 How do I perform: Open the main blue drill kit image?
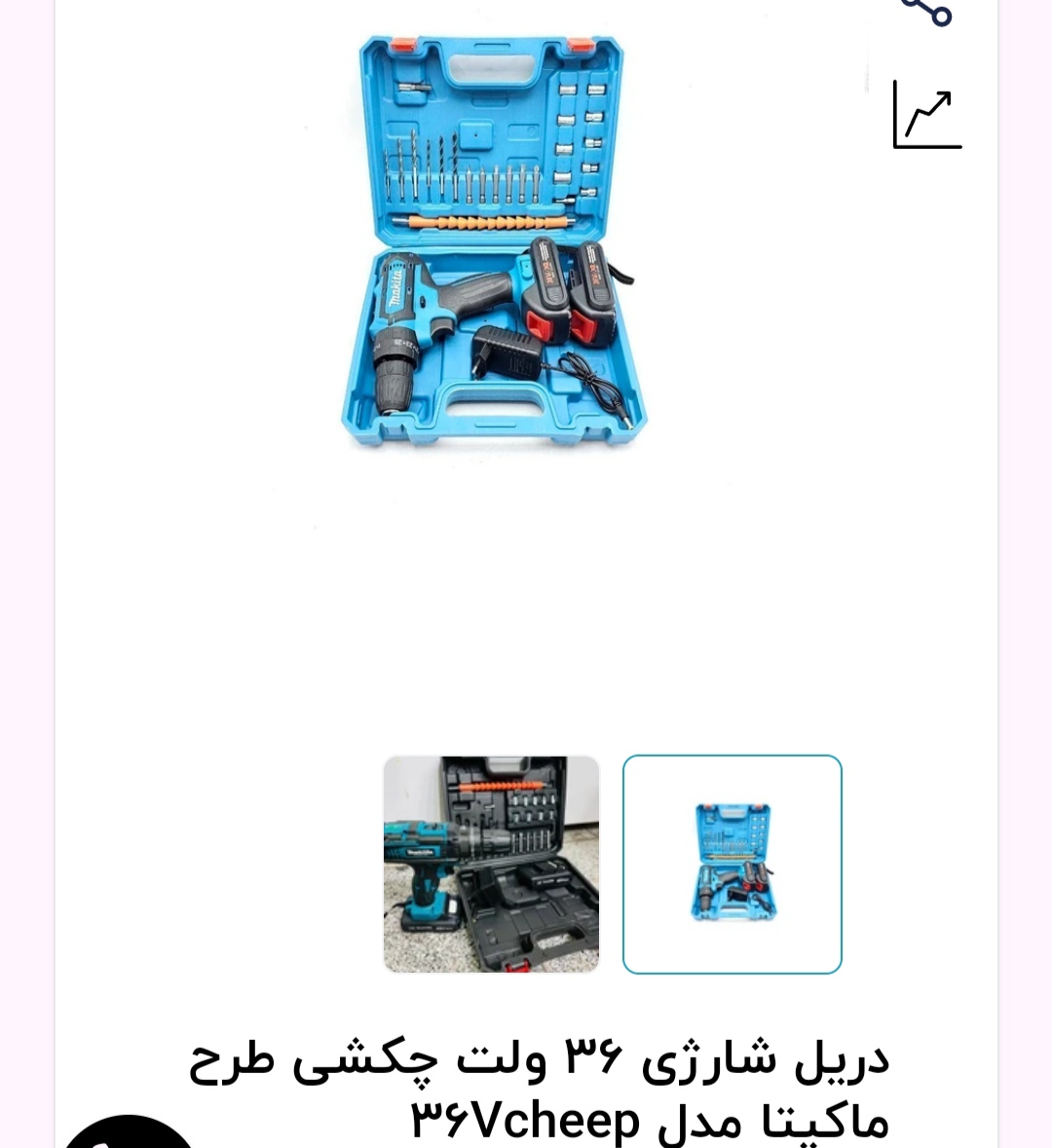coord(494,243)
